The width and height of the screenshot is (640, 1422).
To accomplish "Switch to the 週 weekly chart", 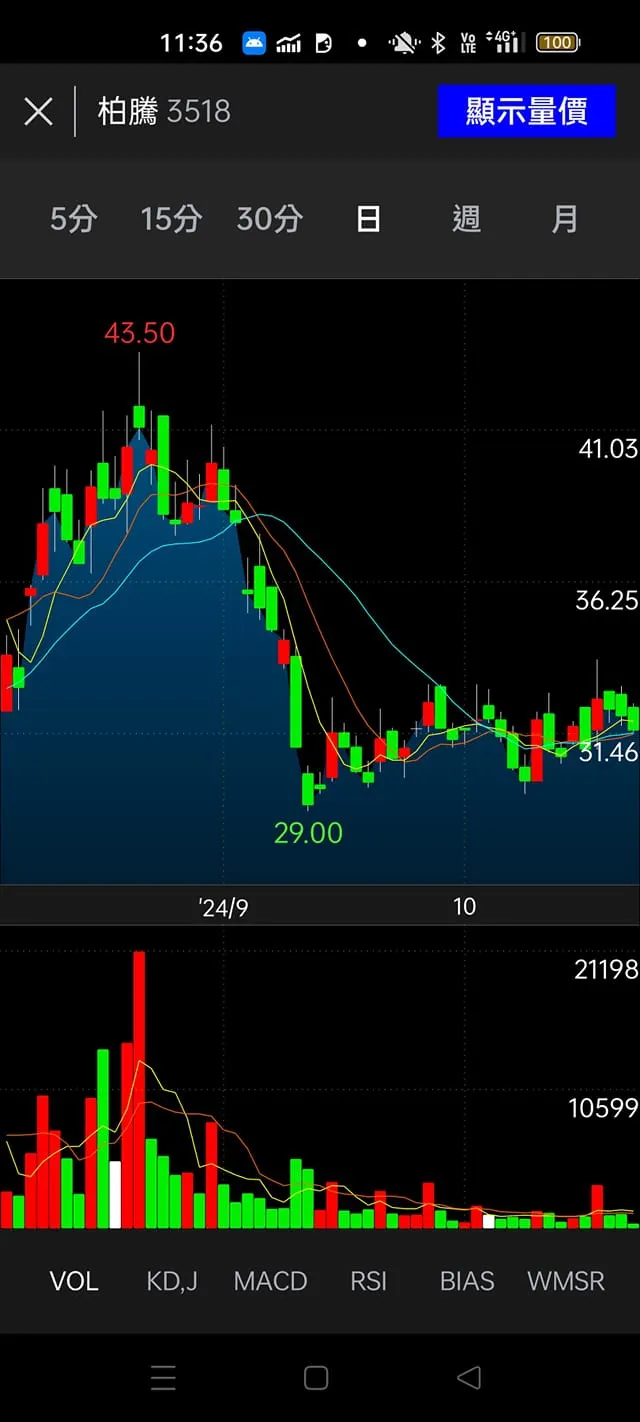I will [466, 219].
